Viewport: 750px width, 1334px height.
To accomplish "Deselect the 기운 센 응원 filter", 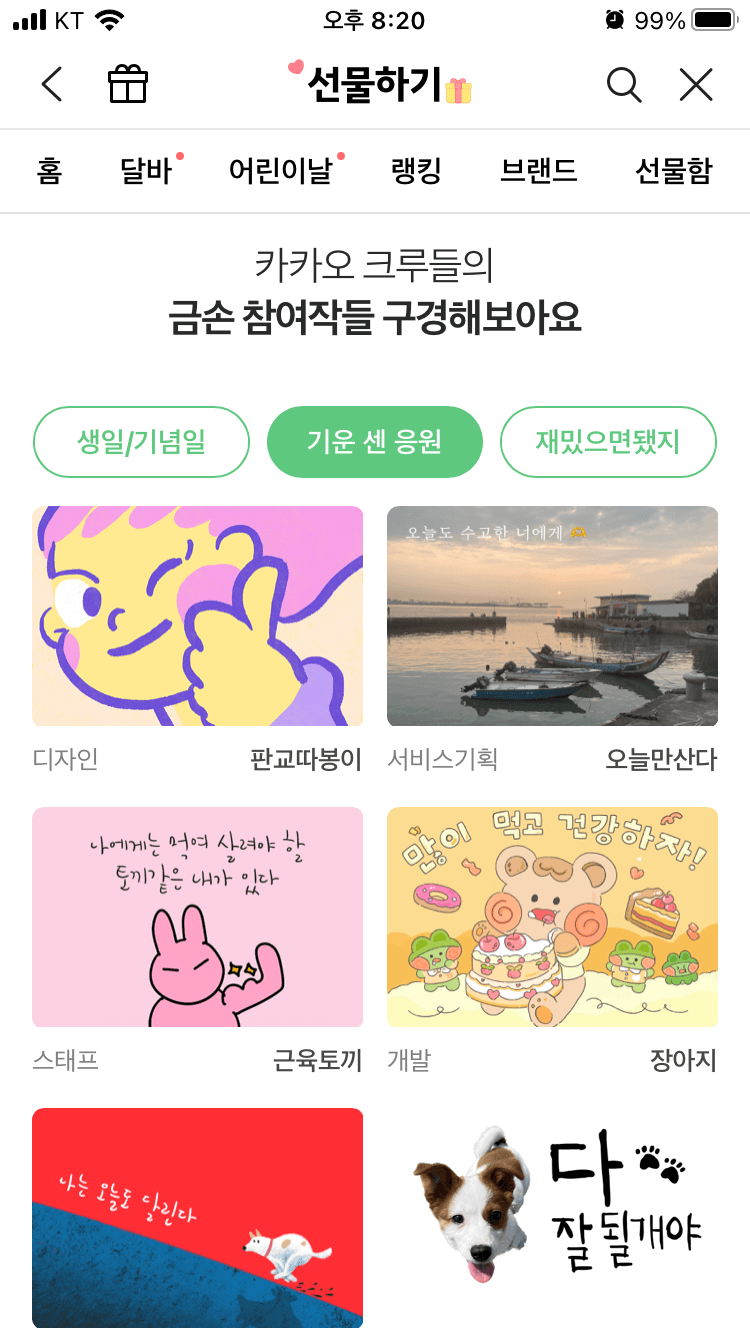I will coord(375,442).
